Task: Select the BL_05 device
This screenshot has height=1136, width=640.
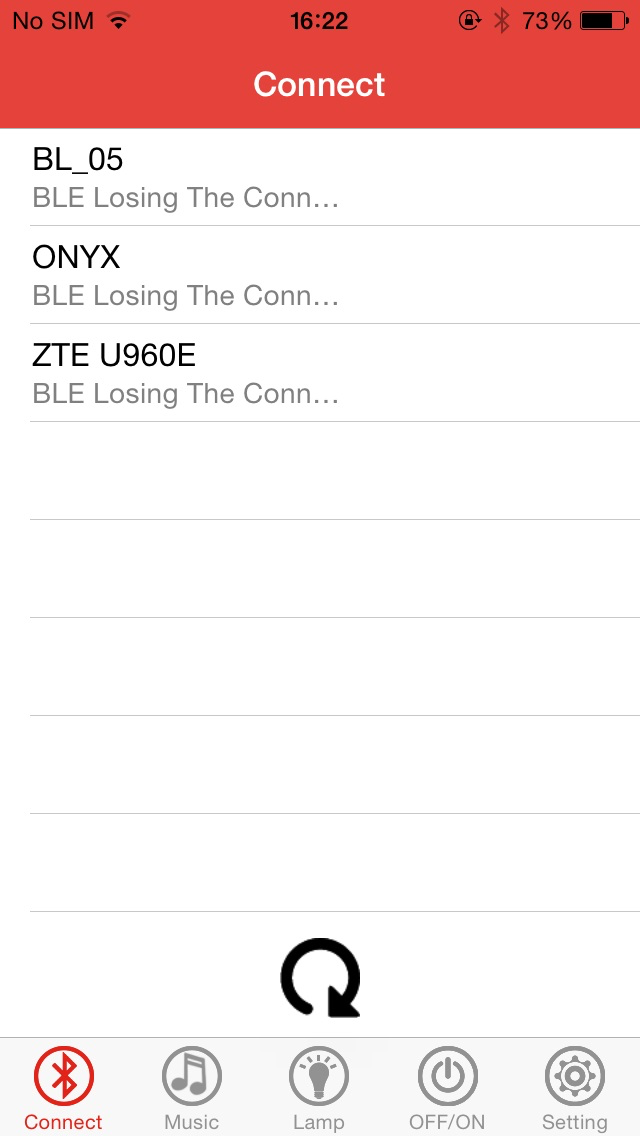Action: point(320,177)
